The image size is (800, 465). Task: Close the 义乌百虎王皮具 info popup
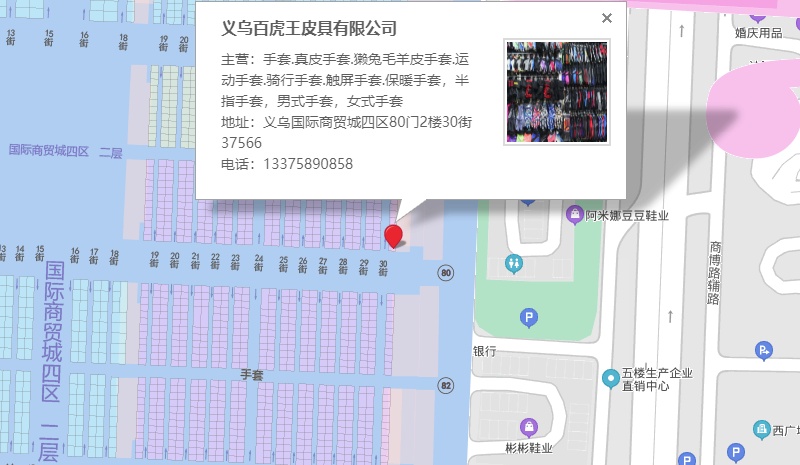coord(606,17)
